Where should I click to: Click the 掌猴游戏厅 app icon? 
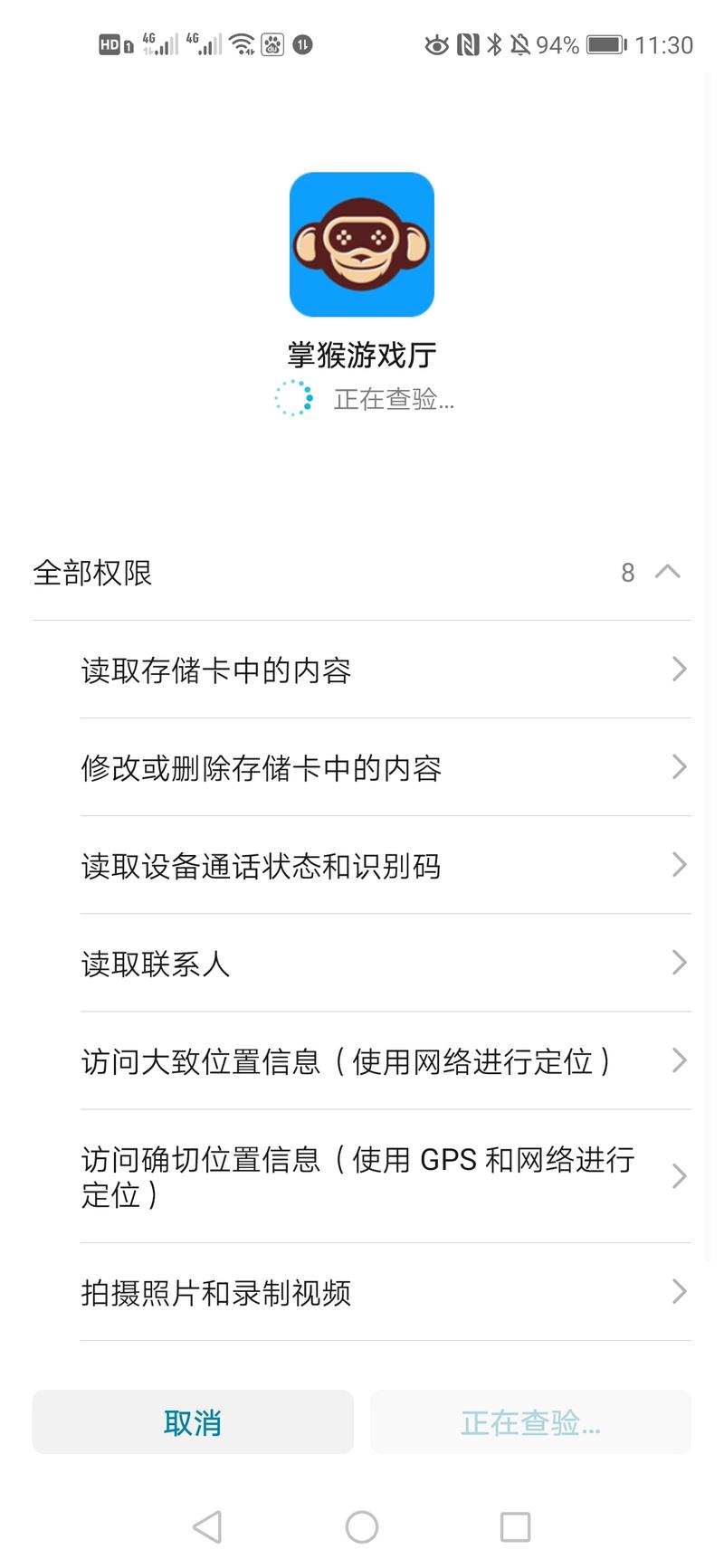361,244
